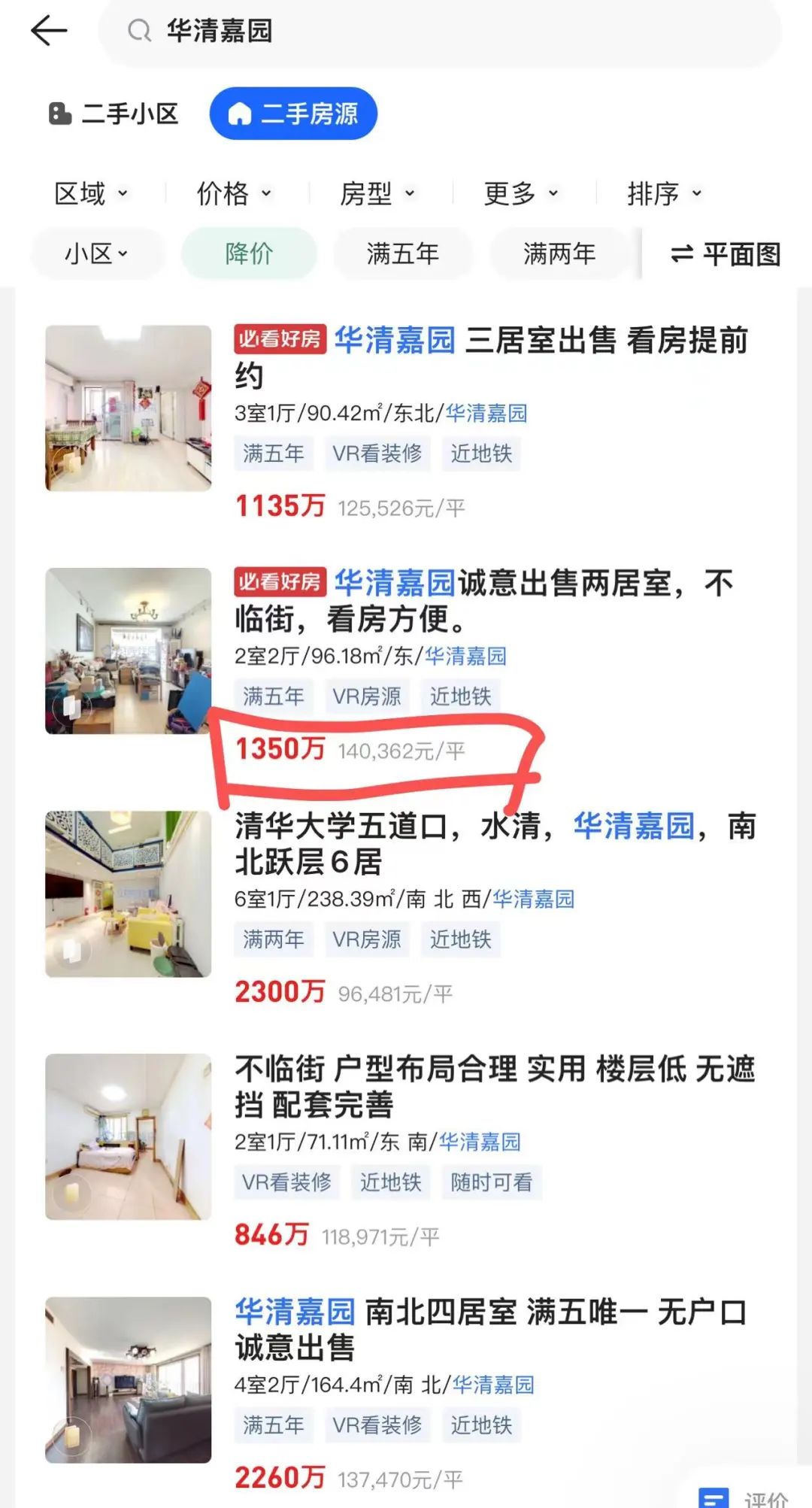
Task: Apply the 满两年 filter chip
Action: coord(559,253)
